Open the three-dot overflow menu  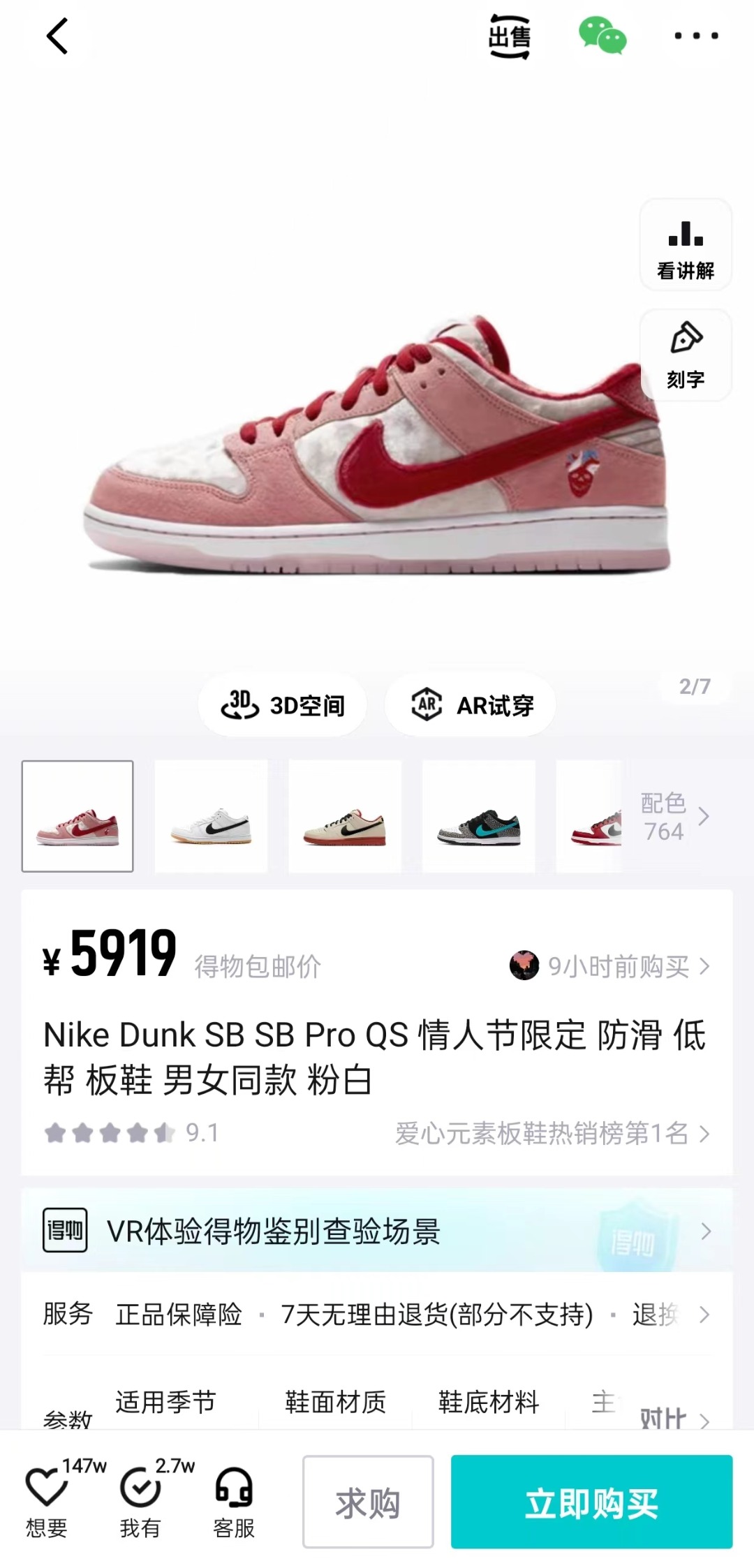[x=696, y=36]
